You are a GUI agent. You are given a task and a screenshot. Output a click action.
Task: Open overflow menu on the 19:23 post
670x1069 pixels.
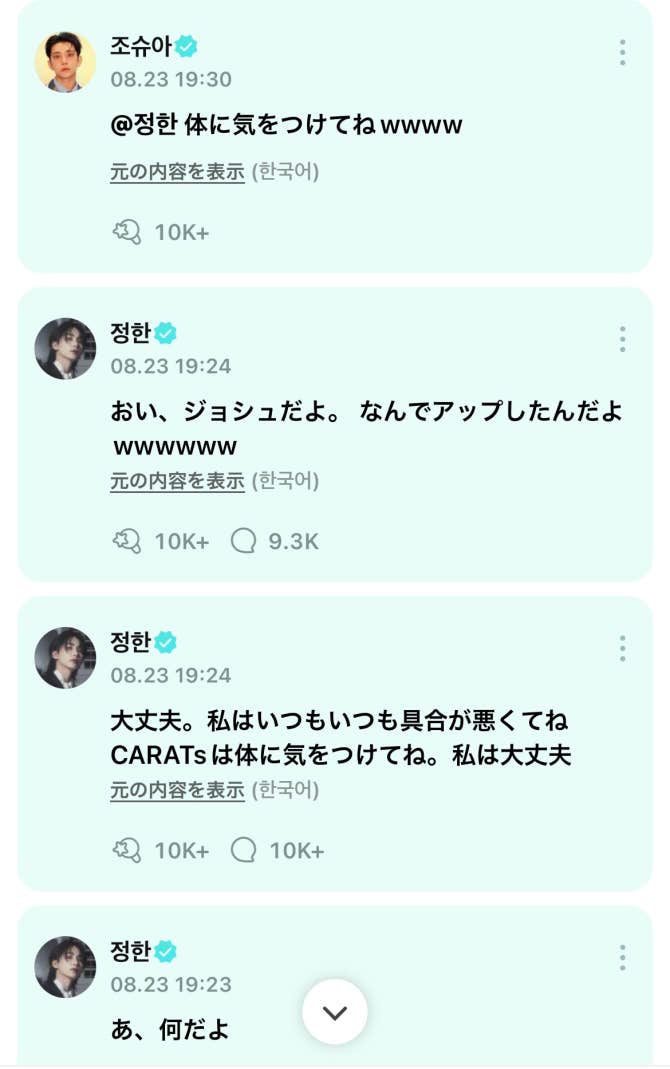(622, 958)
